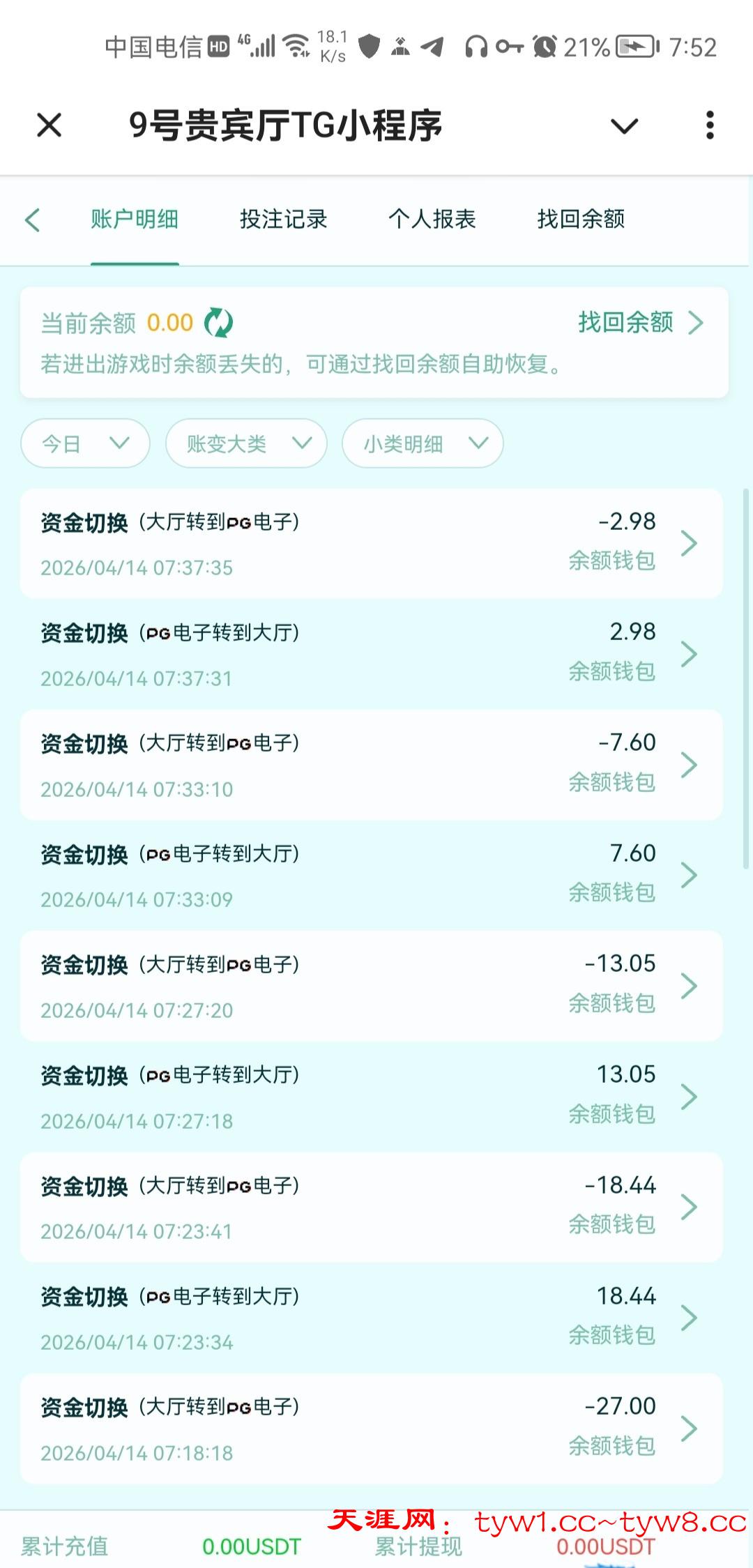Select the 账户明细 tab
The height and width of the screenshot is (1568, 753).
135,220
